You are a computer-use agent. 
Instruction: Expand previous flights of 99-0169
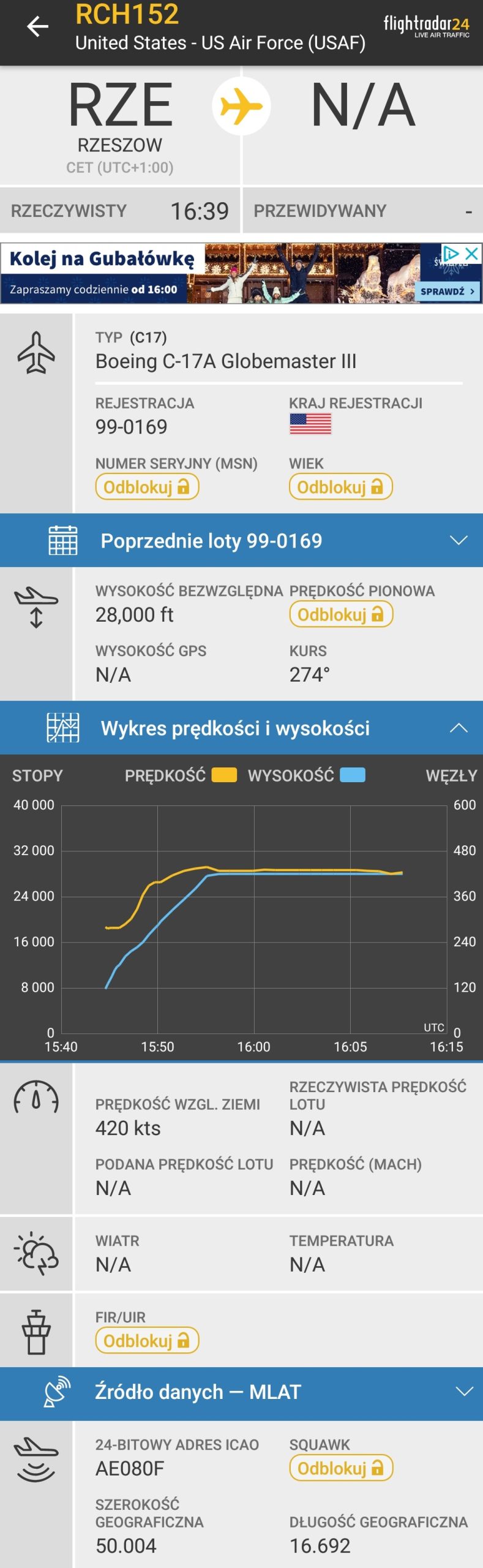(x=459, y=540)
